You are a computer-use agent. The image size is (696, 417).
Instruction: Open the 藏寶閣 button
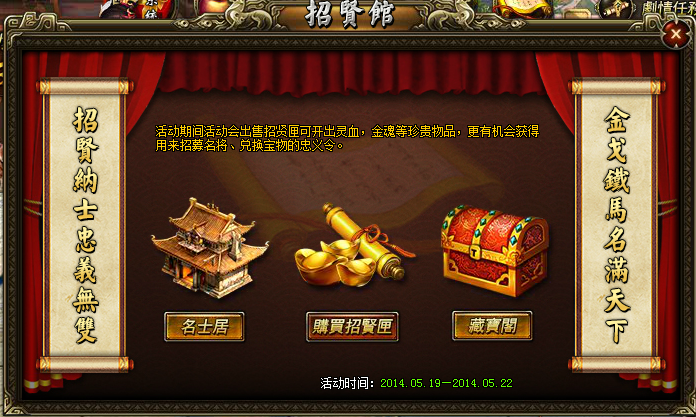pyautogui.click(x=492, y=326)
